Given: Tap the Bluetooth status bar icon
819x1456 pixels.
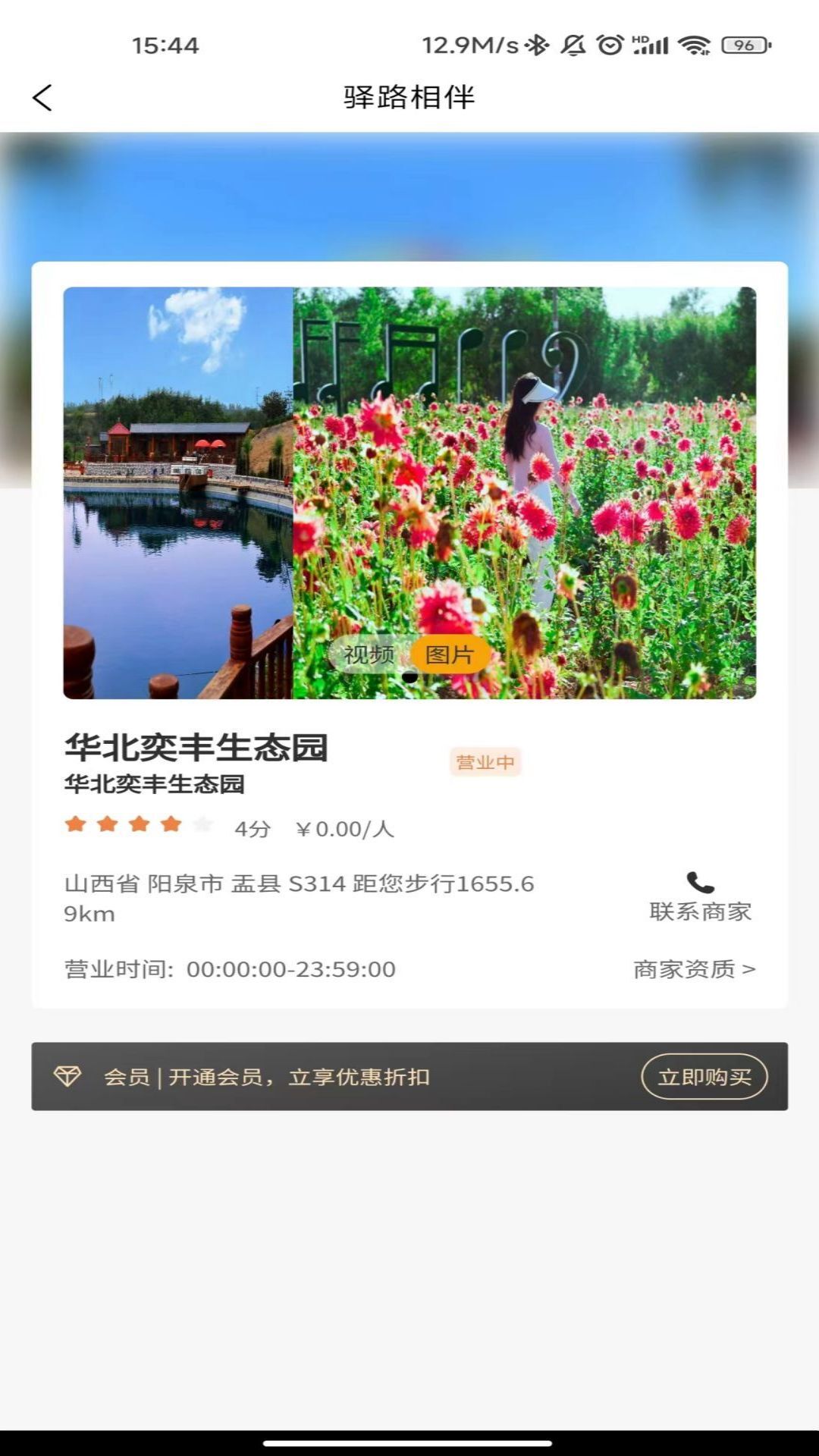Looking at the screenshot, I should [x=535, y=45].
